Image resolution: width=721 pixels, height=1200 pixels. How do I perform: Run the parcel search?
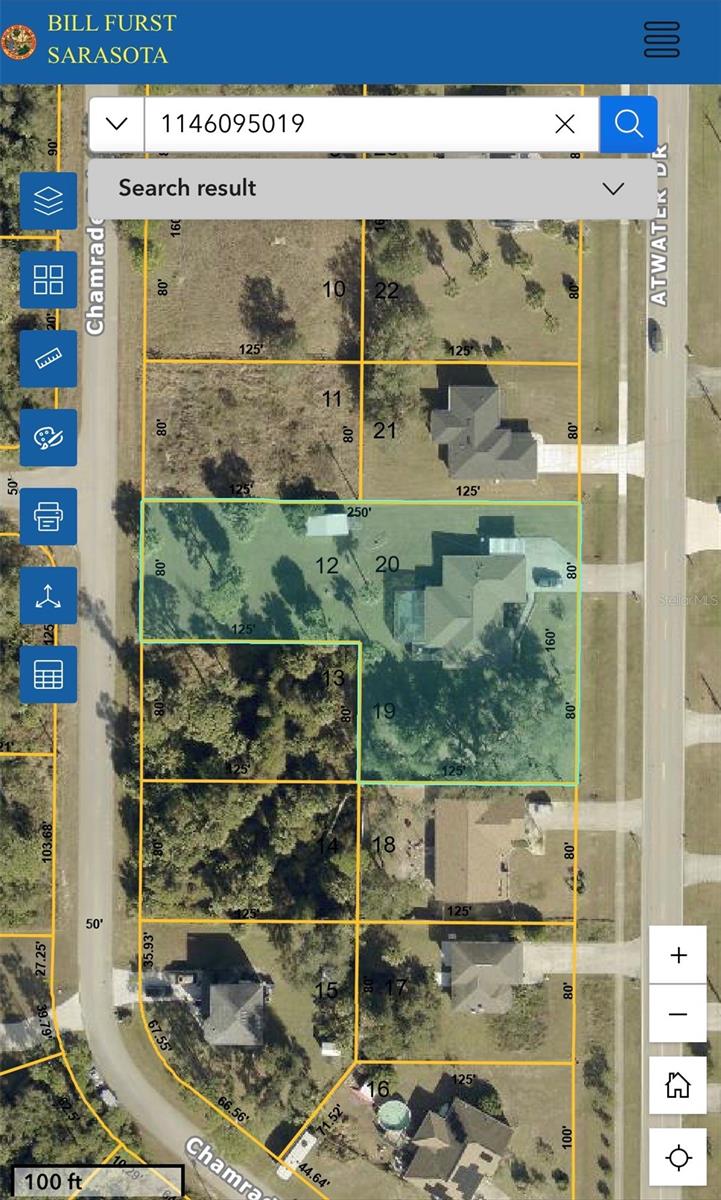pyautogui.click(x=628, y=124)
